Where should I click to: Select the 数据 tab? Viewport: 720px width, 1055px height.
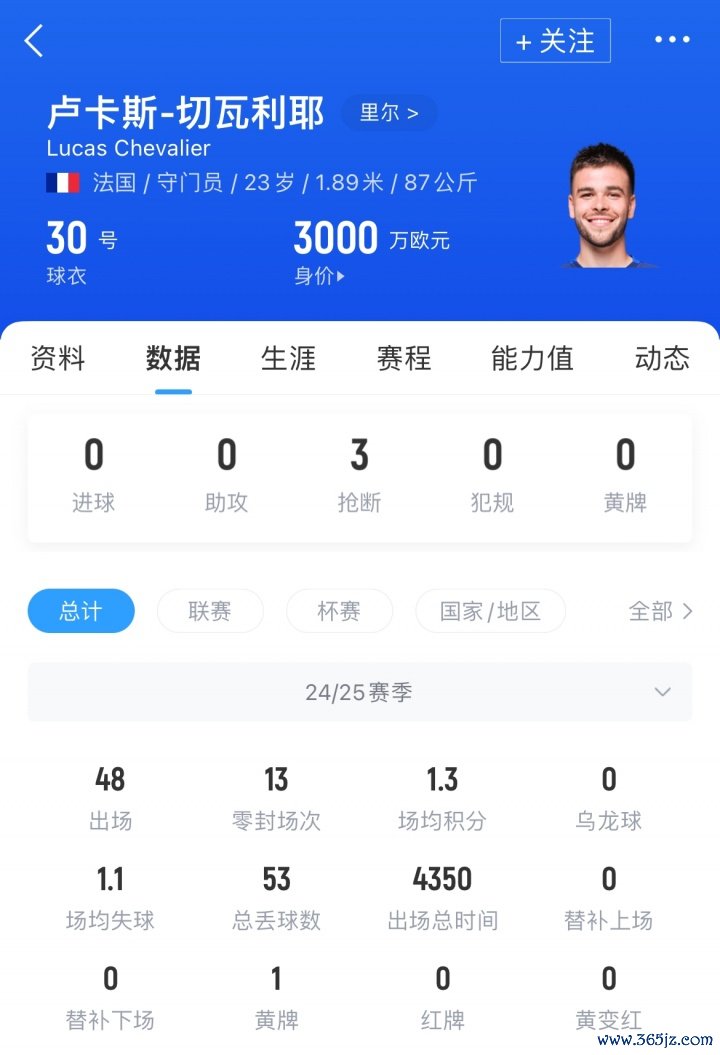pyautogui.click(x=173, y=358)
